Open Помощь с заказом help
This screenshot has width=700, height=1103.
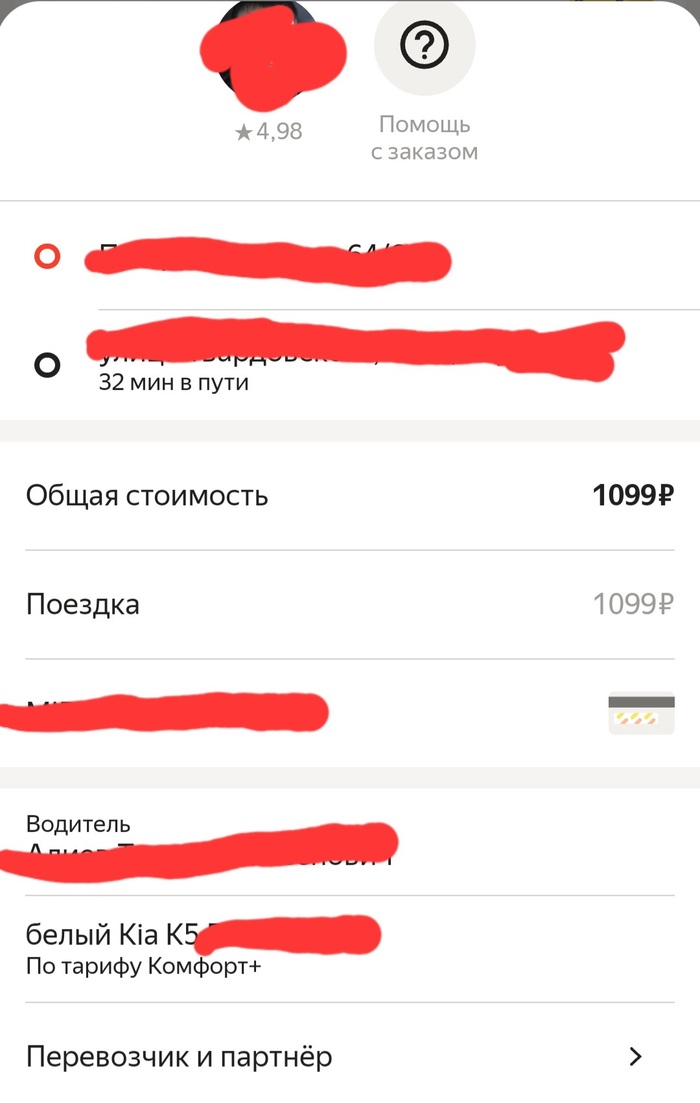pyautogui.click(x=424, y=47)
